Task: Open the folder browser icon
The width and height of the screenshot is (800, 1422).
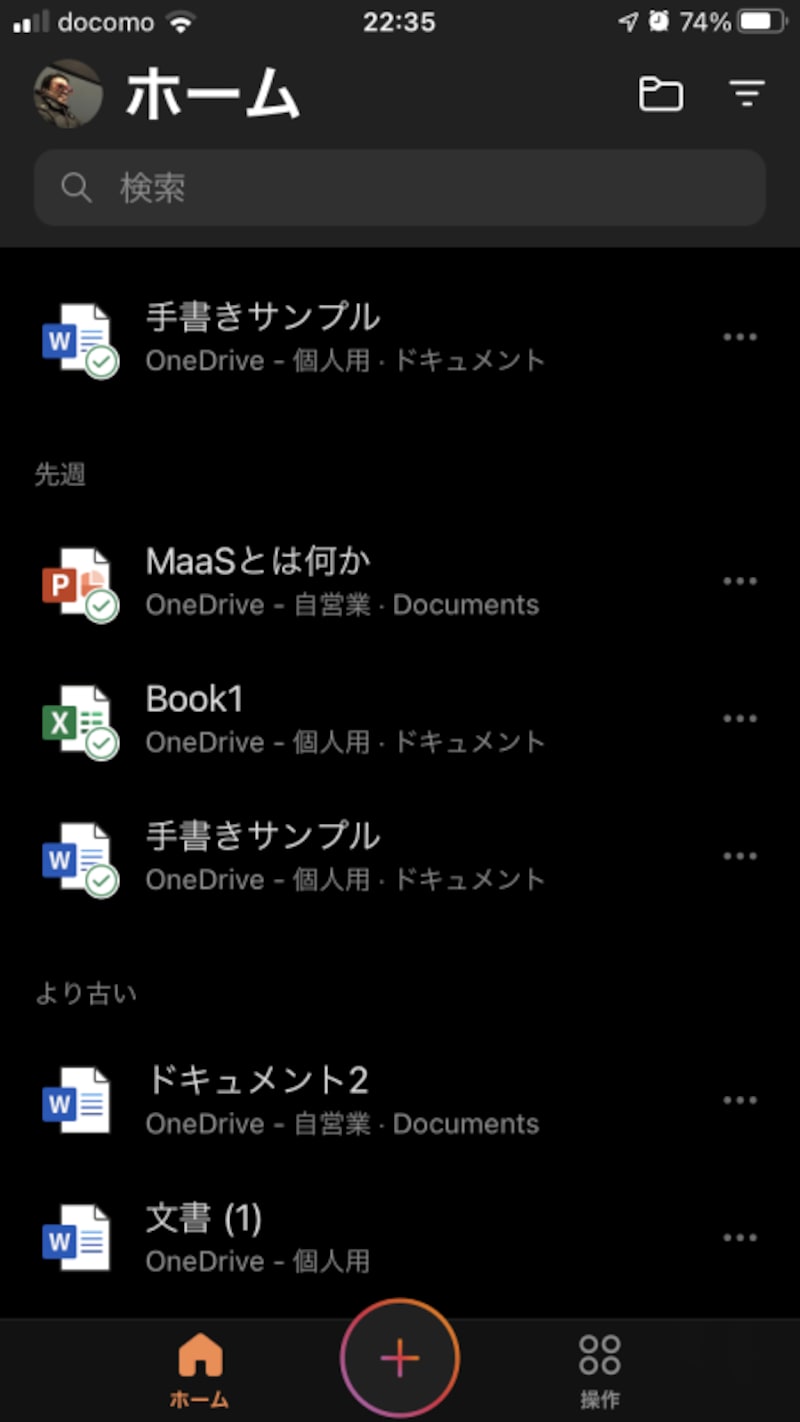Action: [x=660, y=93]
